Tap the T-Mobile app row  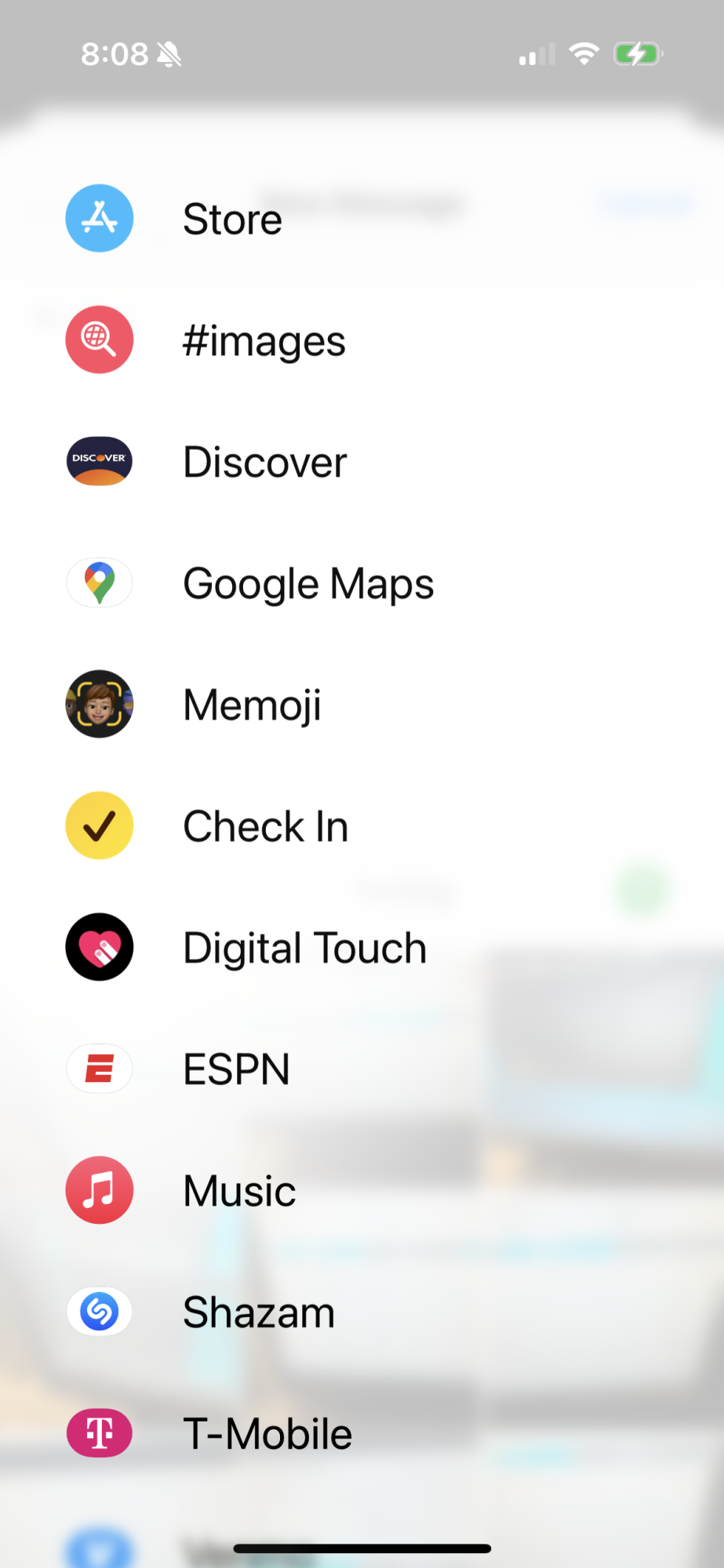362,1433
